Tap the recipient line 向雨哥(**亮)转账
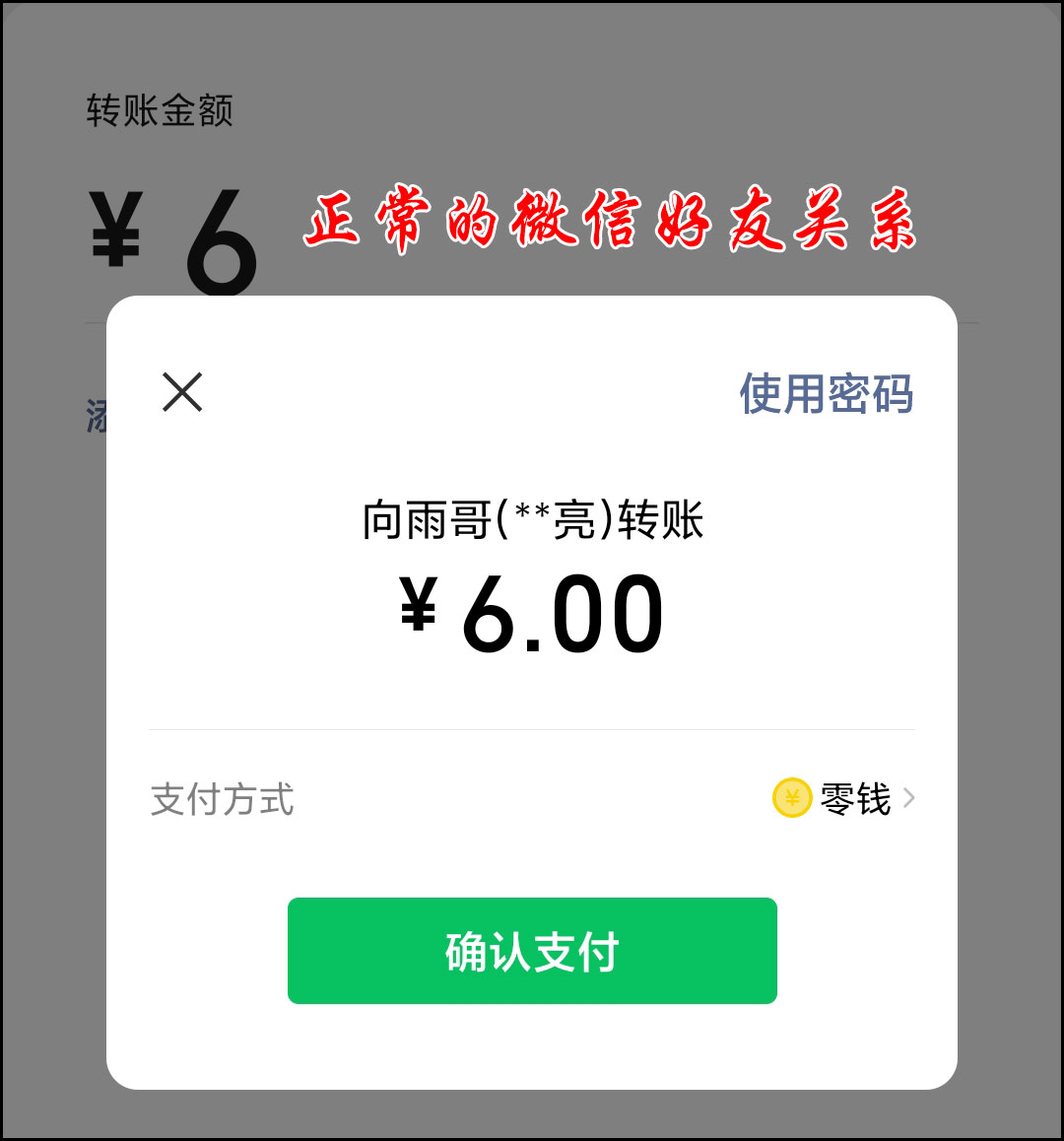1064x1141 pixels. click(x=532, y=523)
